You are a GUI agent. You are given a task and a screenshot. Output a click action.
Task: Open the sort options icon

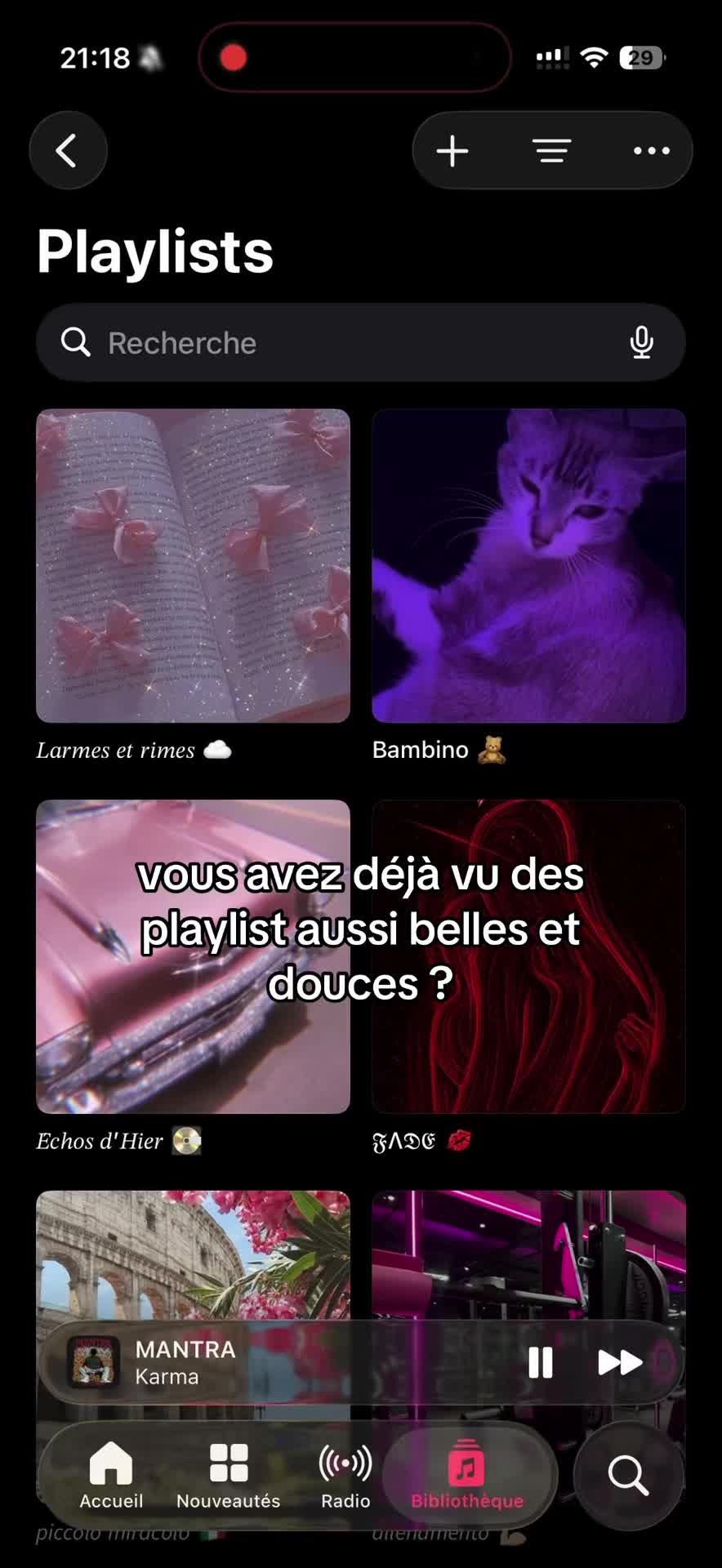coord(552,151)
